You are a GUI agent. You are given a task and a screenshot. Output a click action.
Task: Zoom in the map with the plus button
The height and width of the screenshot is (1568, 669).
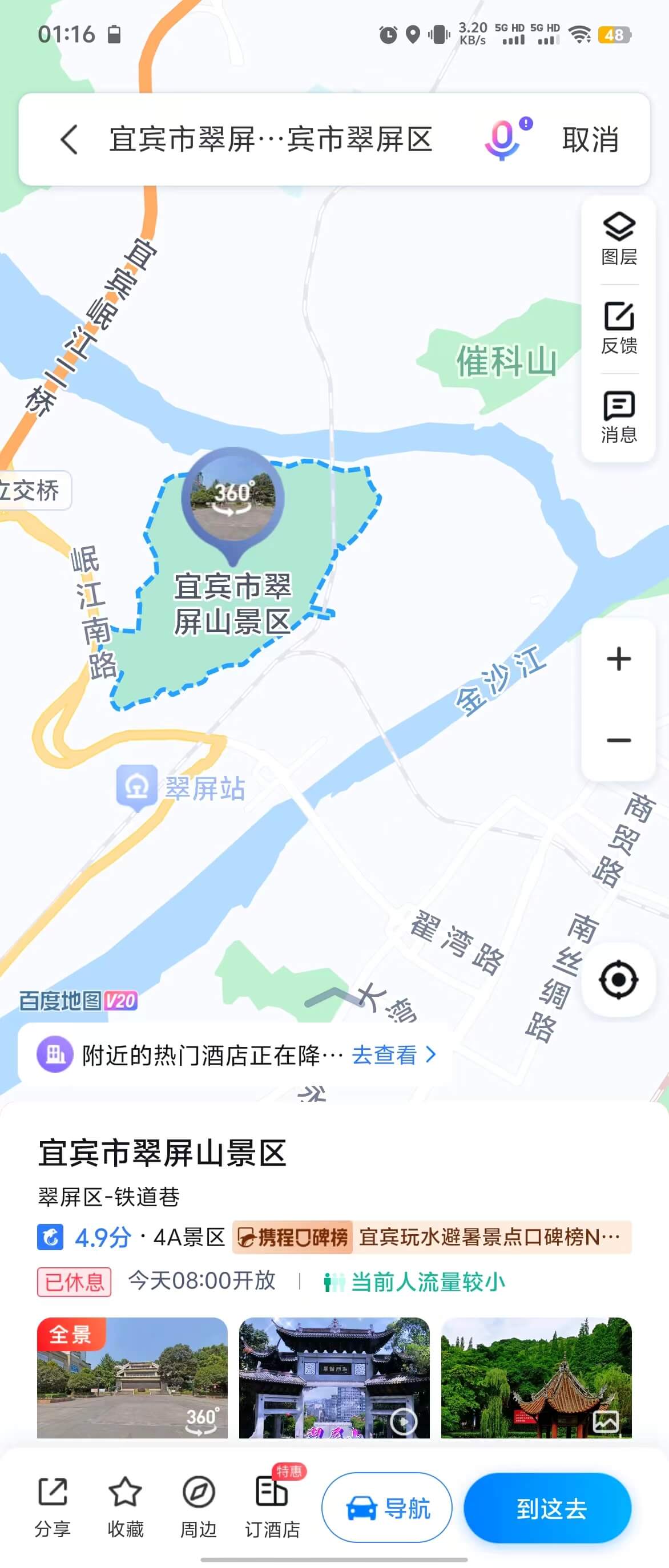pyautogui.click(x=618, y=658)
